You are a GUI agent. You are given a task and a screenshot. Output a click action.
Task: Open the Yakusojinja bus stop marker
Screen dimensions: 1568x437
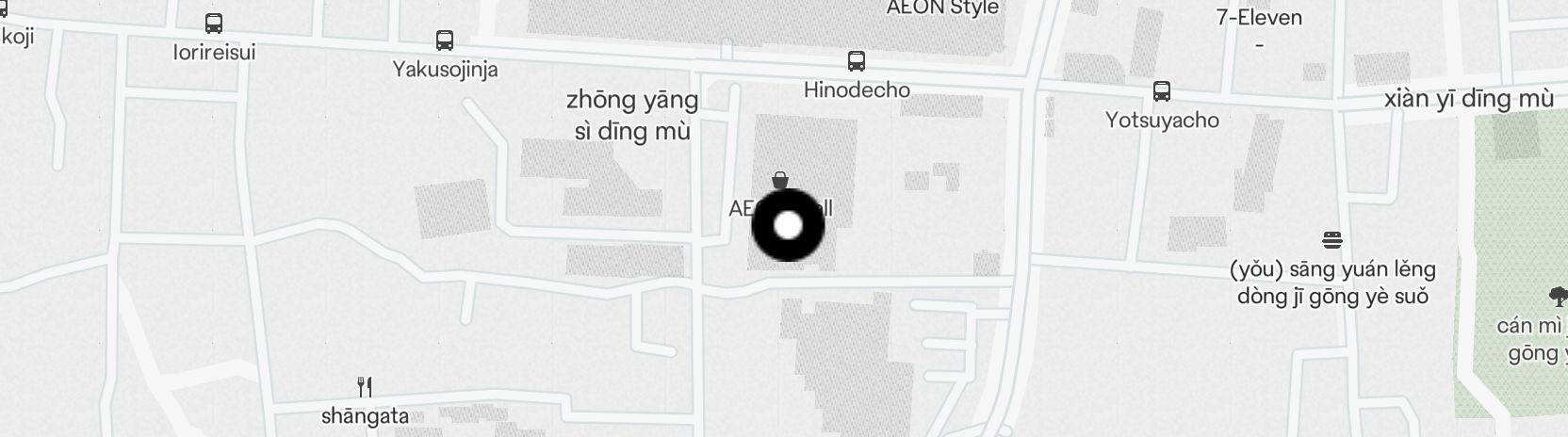pos(445,40)
